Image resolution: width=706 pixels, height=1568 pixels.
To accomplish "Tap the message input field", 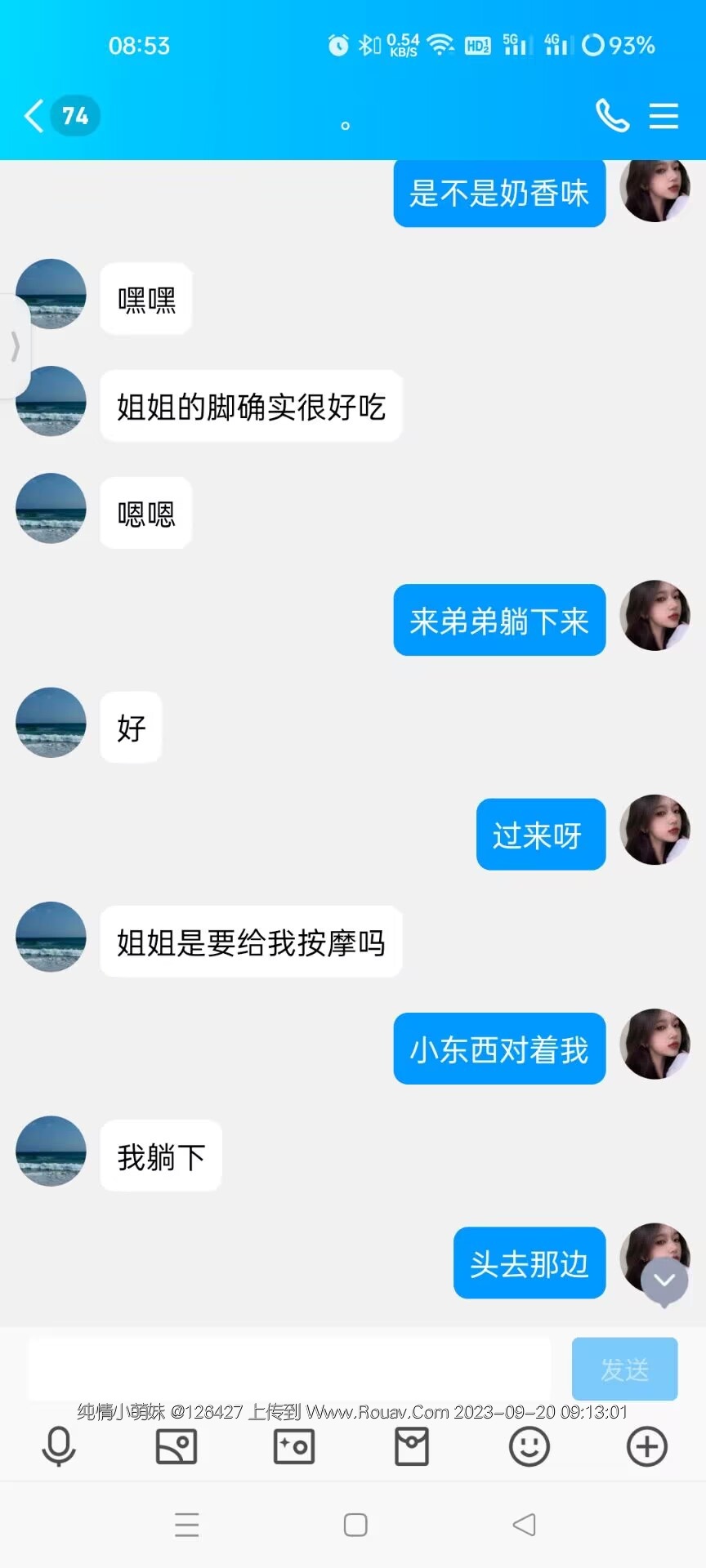I will point(289,1369).
